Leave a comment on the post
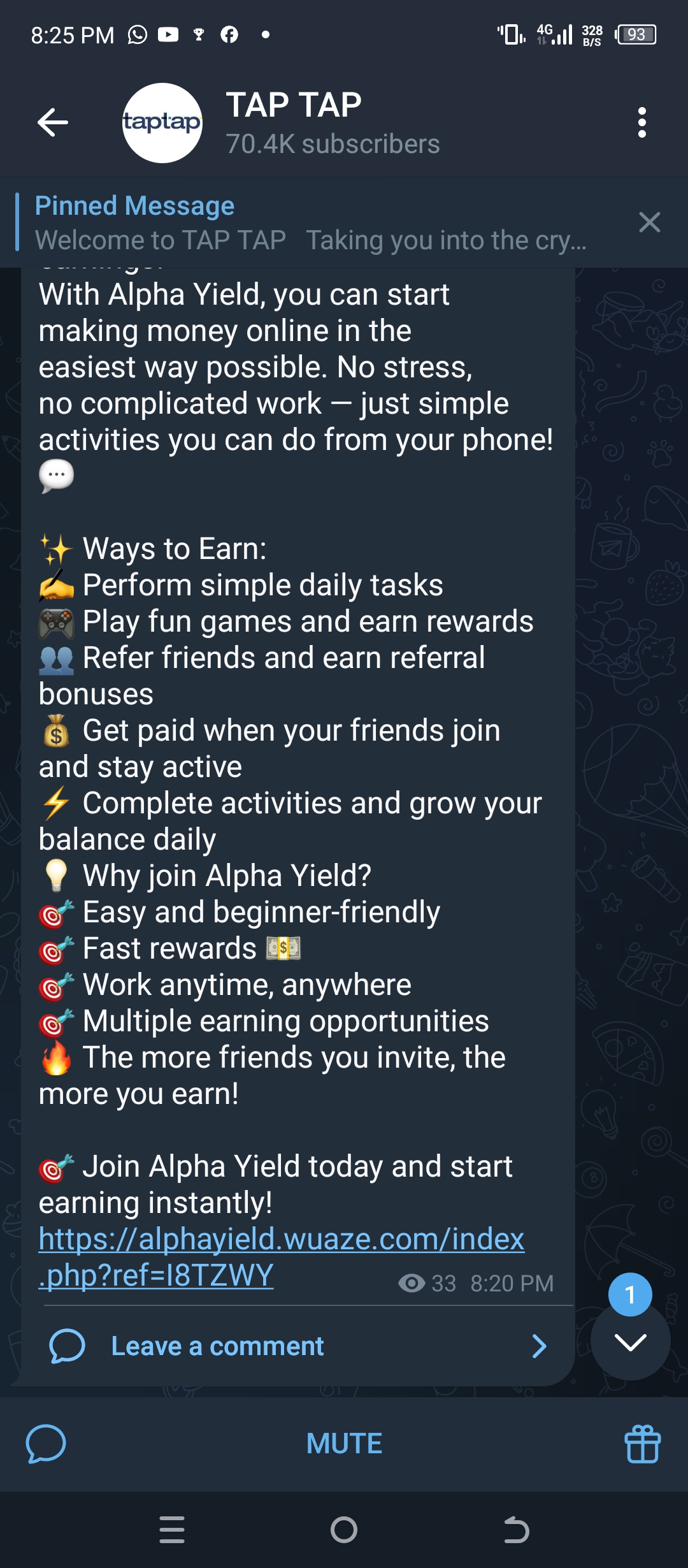The height and width of the screenshot is (1568, 688). point(217,1346)
